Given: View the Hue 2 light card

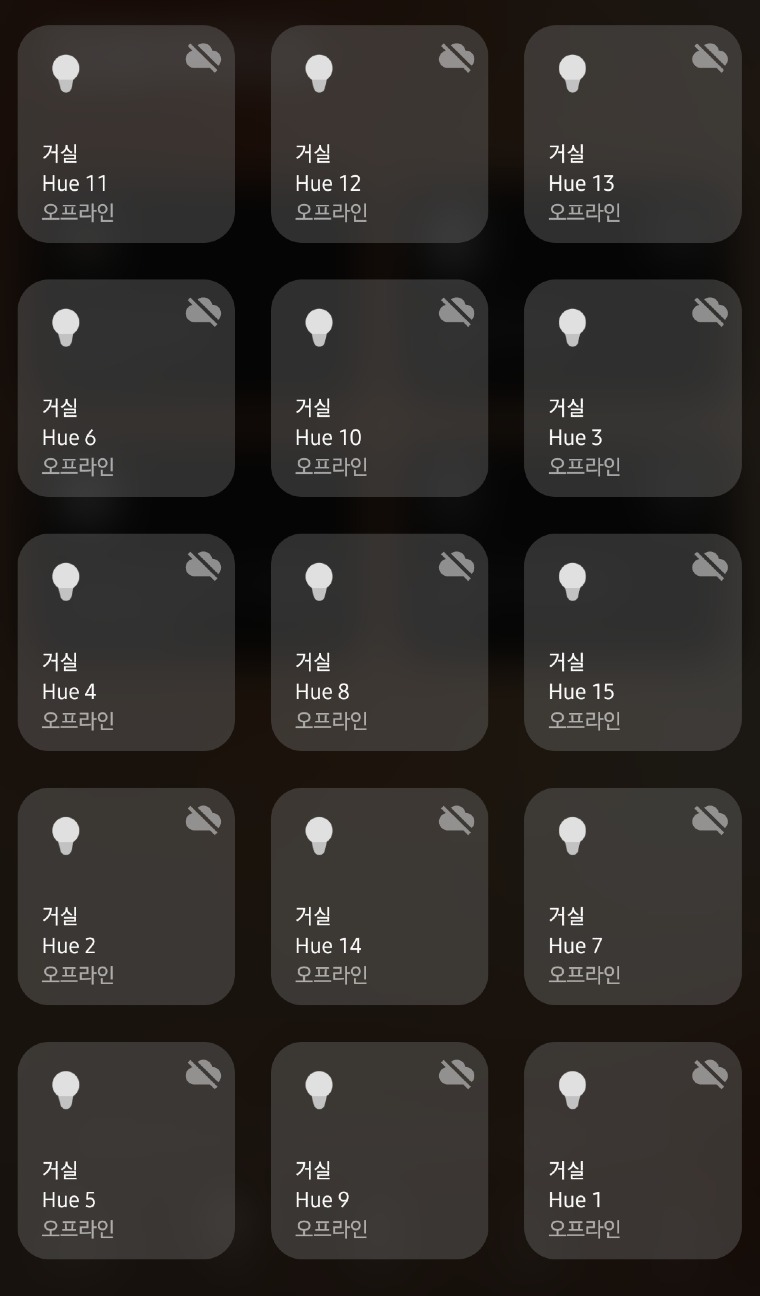Looking at the screenshot, I should (x=126, y=896).
